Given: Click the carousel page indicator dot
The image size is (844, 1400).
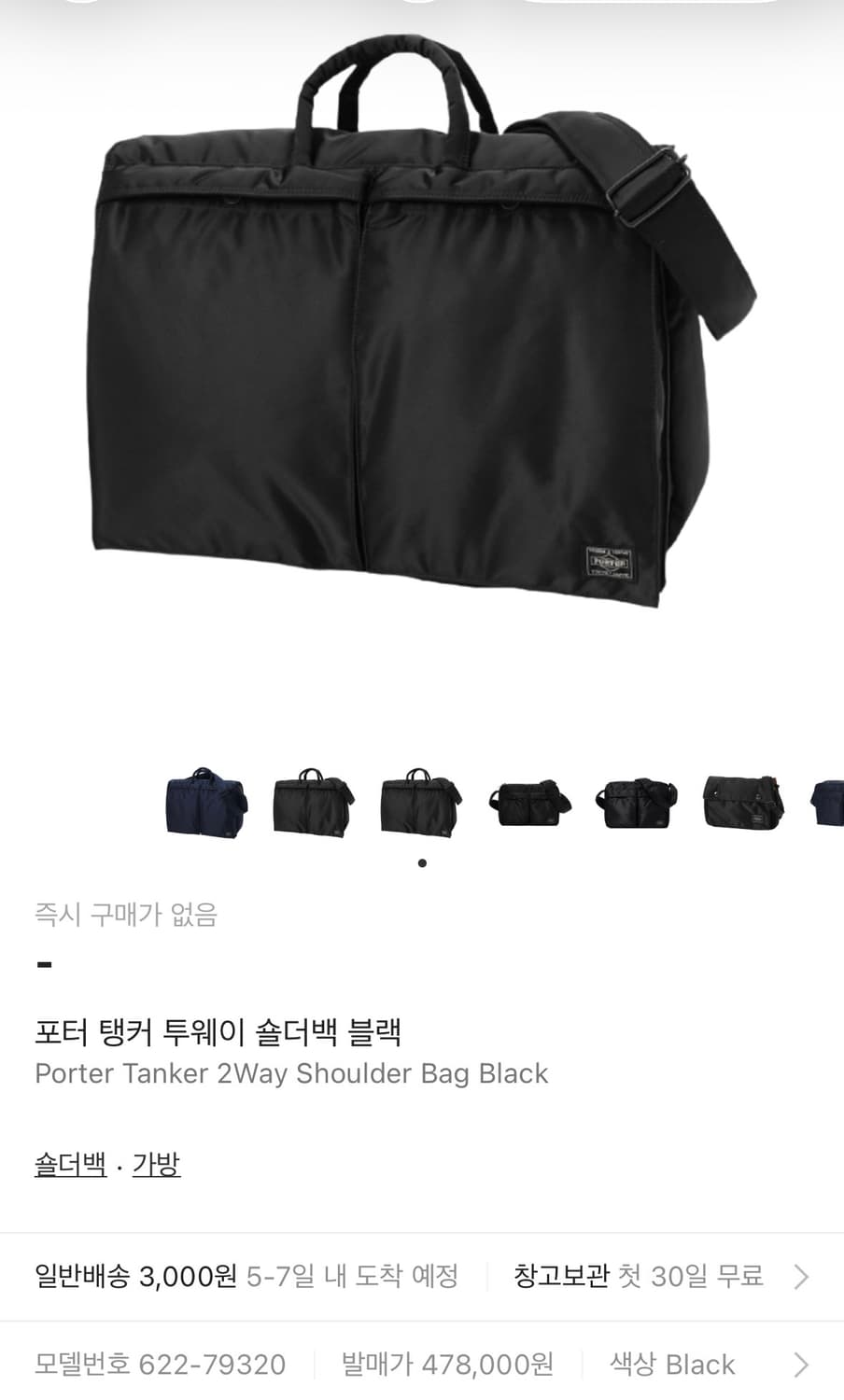Looking at the screenshot, I should (x=422, y=863).
